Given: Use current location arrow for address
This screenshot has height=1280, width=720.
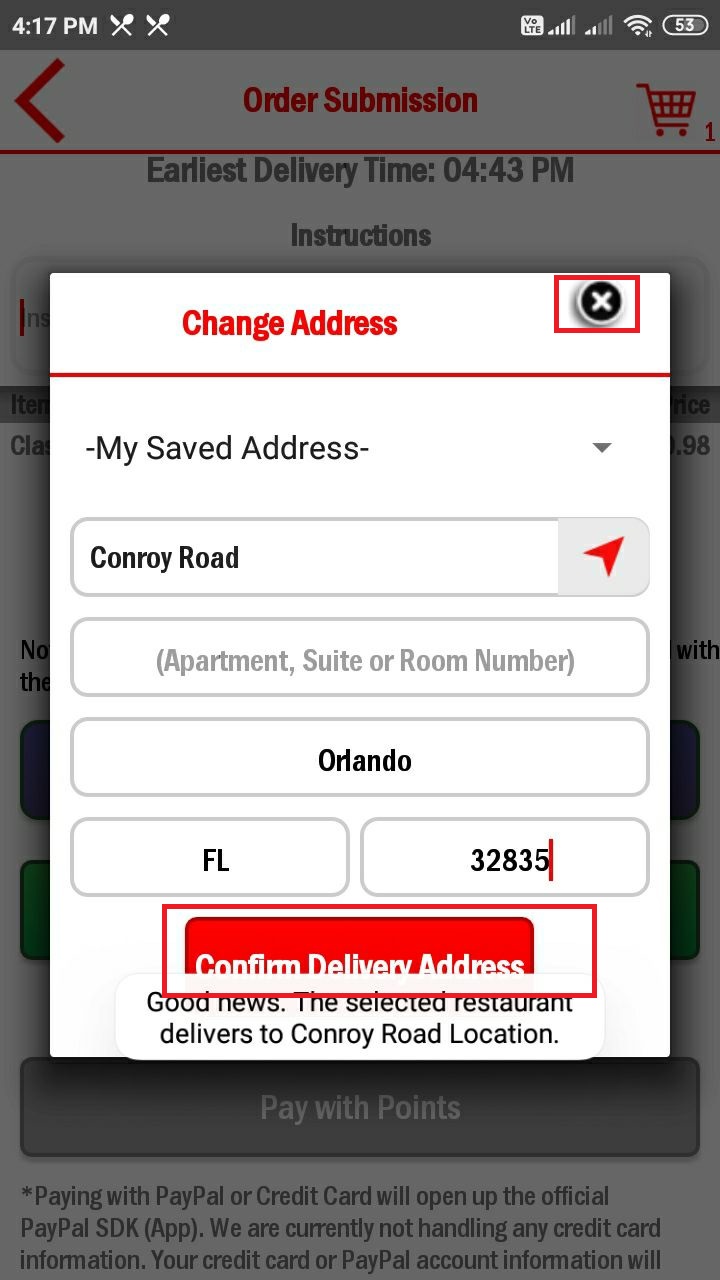Looking at the screenshot, I should tap(603, 557).
